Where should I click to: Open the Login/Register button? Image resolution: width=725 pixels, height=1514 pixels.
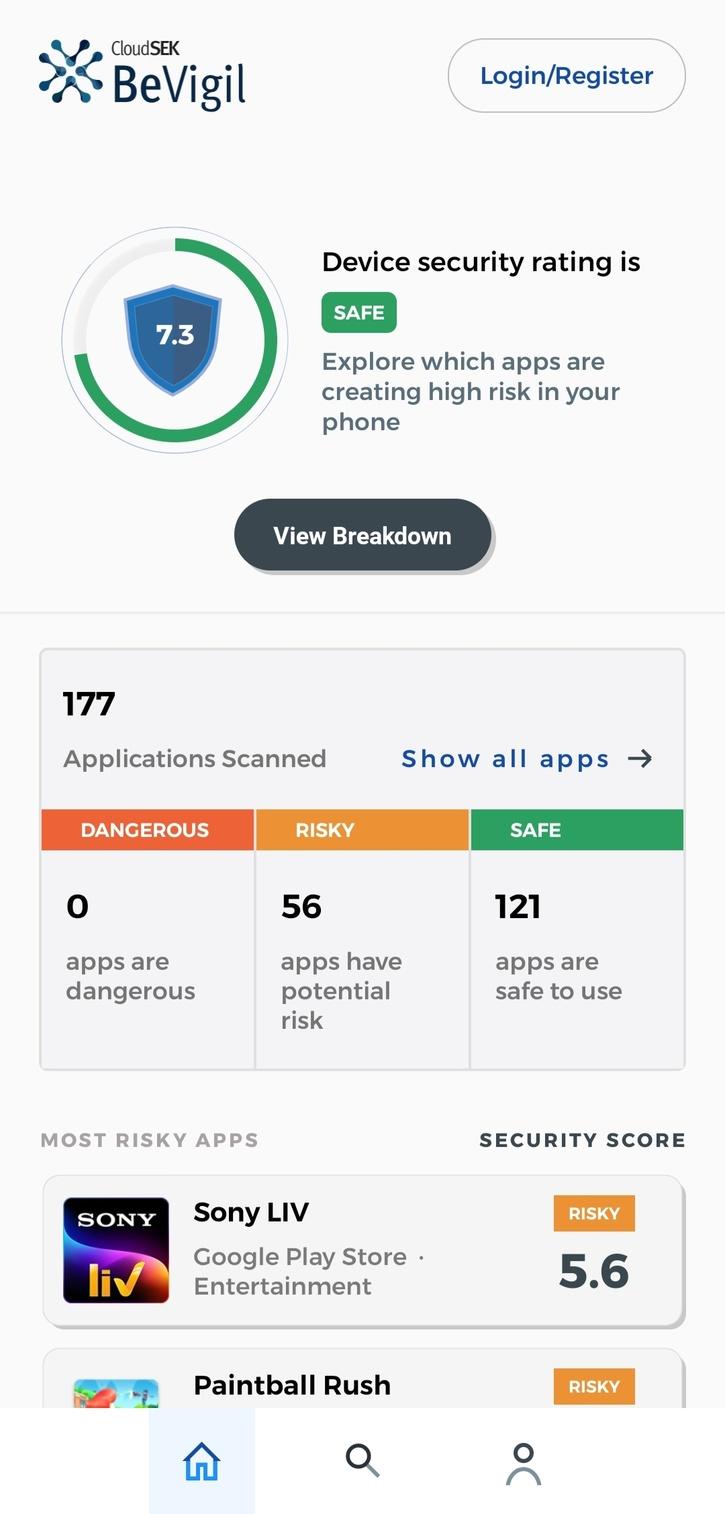pos(565,75)
